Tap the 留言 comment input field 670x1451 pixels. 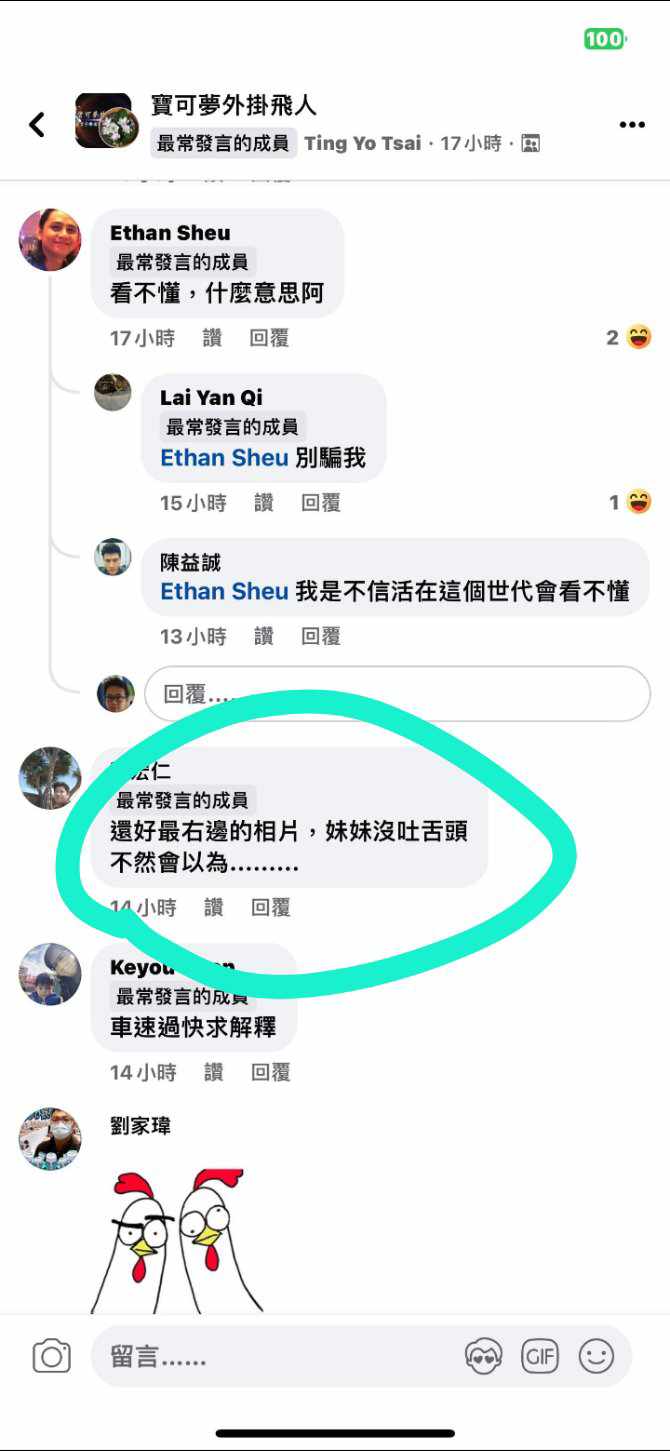(270, 1356)
